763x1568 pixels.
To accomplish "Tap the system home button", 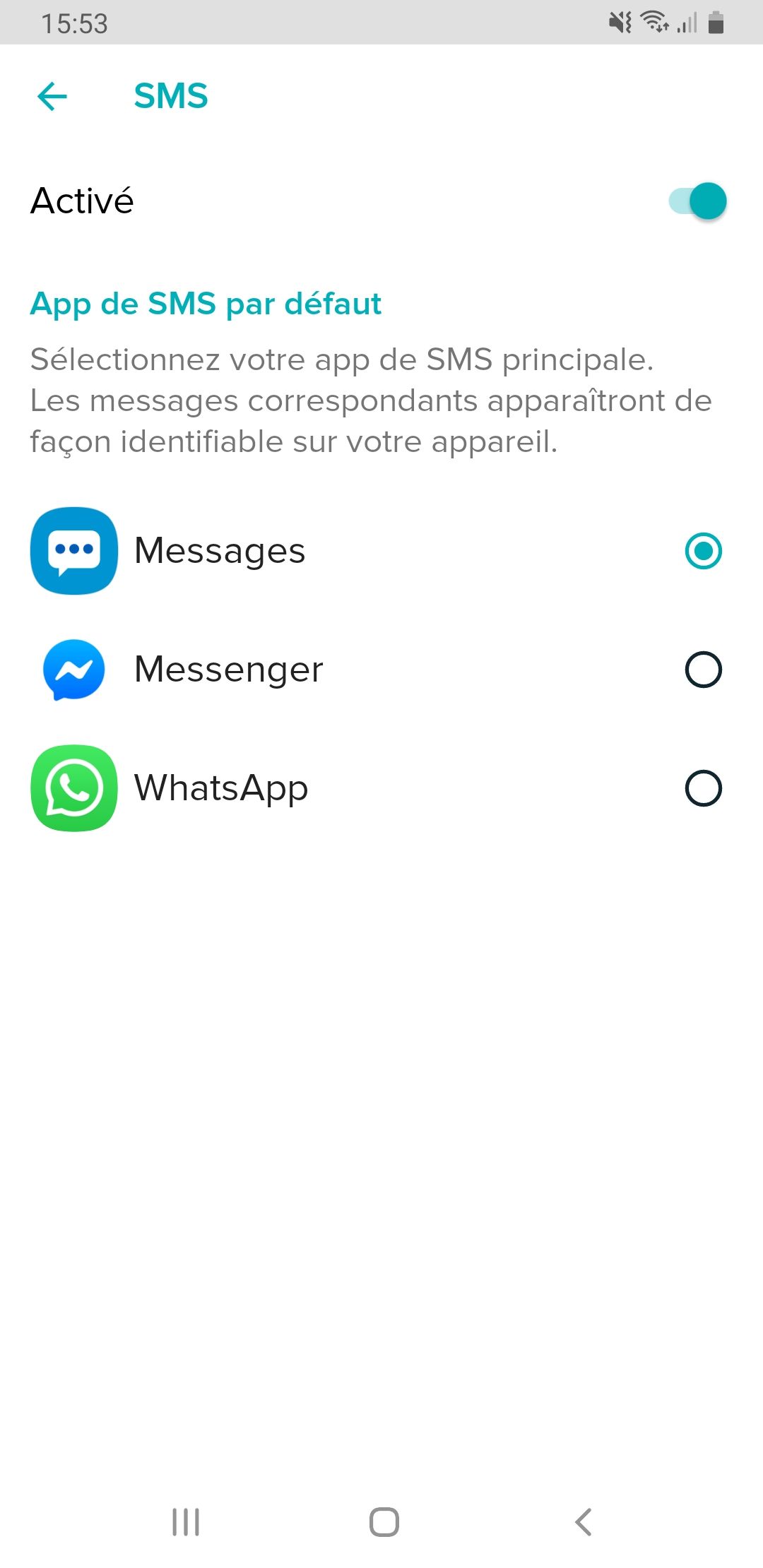I will tap(384, 1521).
